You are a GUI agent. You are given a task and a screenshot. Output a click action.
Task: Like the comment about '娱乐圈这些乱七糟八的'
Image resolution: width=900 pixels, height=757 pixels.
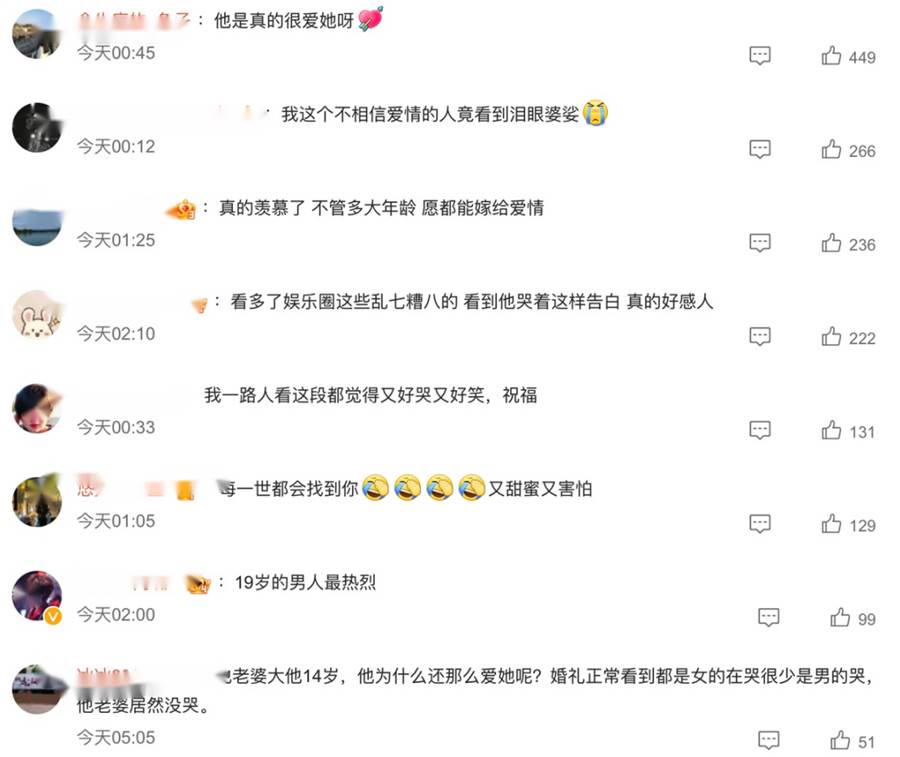point(831,337)
